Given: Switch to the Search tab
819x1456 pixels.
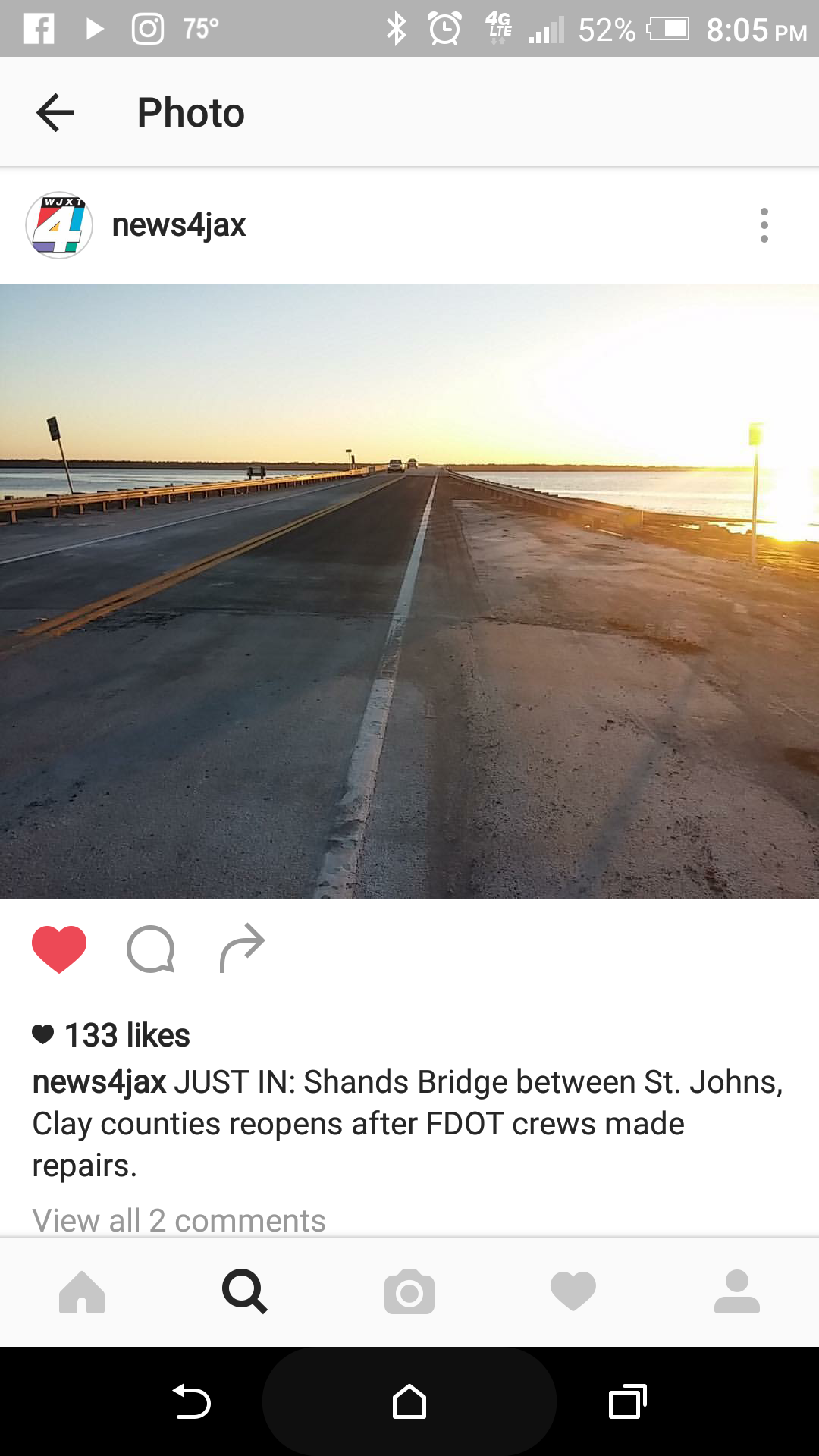Looking at the screenshot, I should click(245, 1291).
